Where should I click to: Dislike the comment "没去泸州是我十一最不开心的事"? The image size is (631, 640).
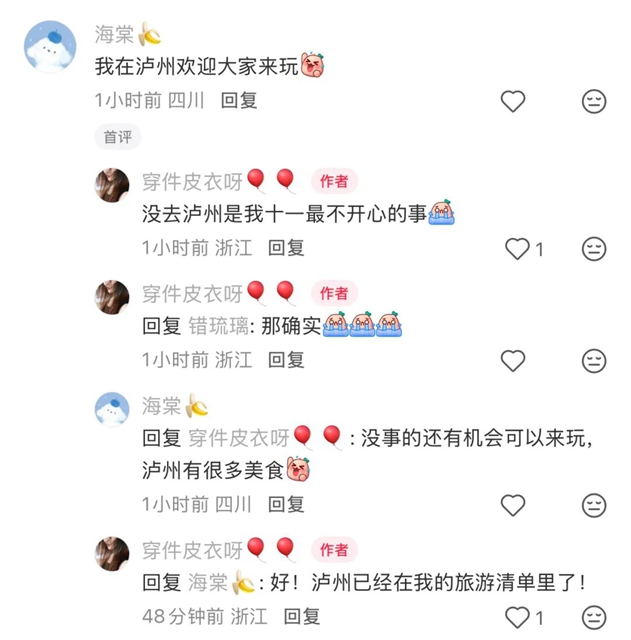594,248
